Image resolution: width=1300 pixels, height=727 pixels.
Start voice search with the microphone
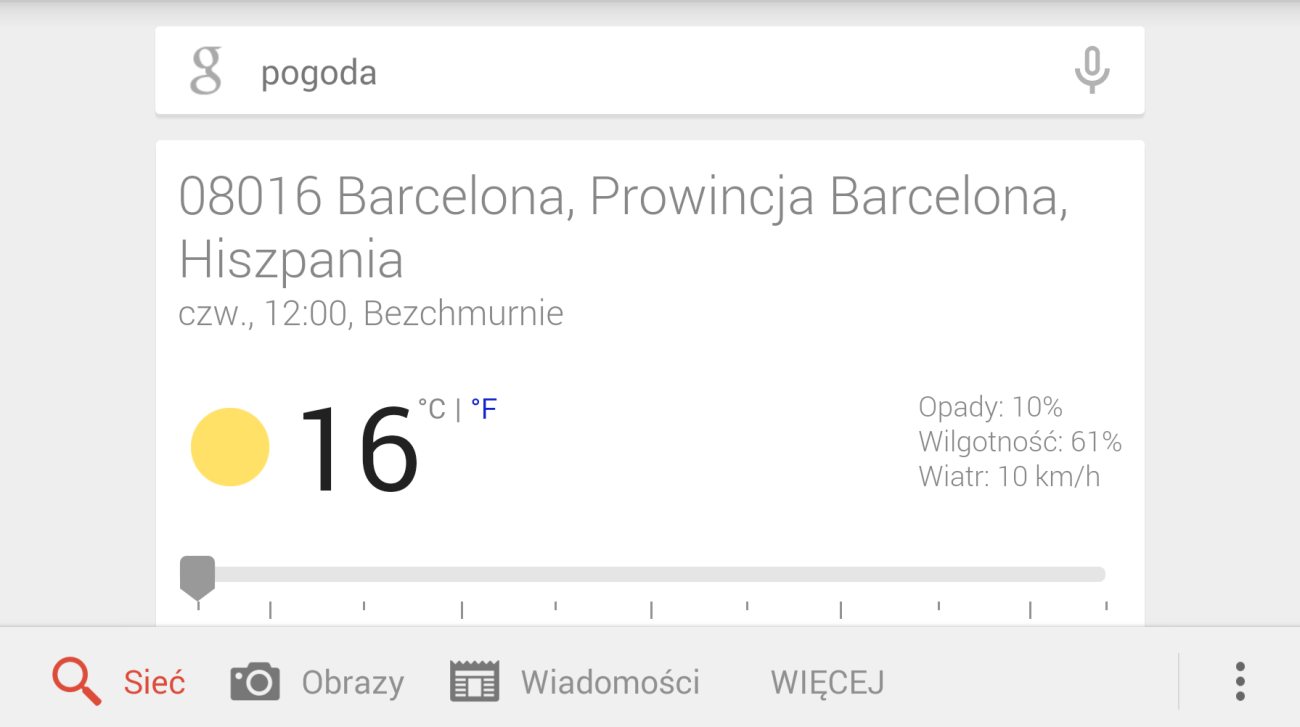(x=1091, y=71)
